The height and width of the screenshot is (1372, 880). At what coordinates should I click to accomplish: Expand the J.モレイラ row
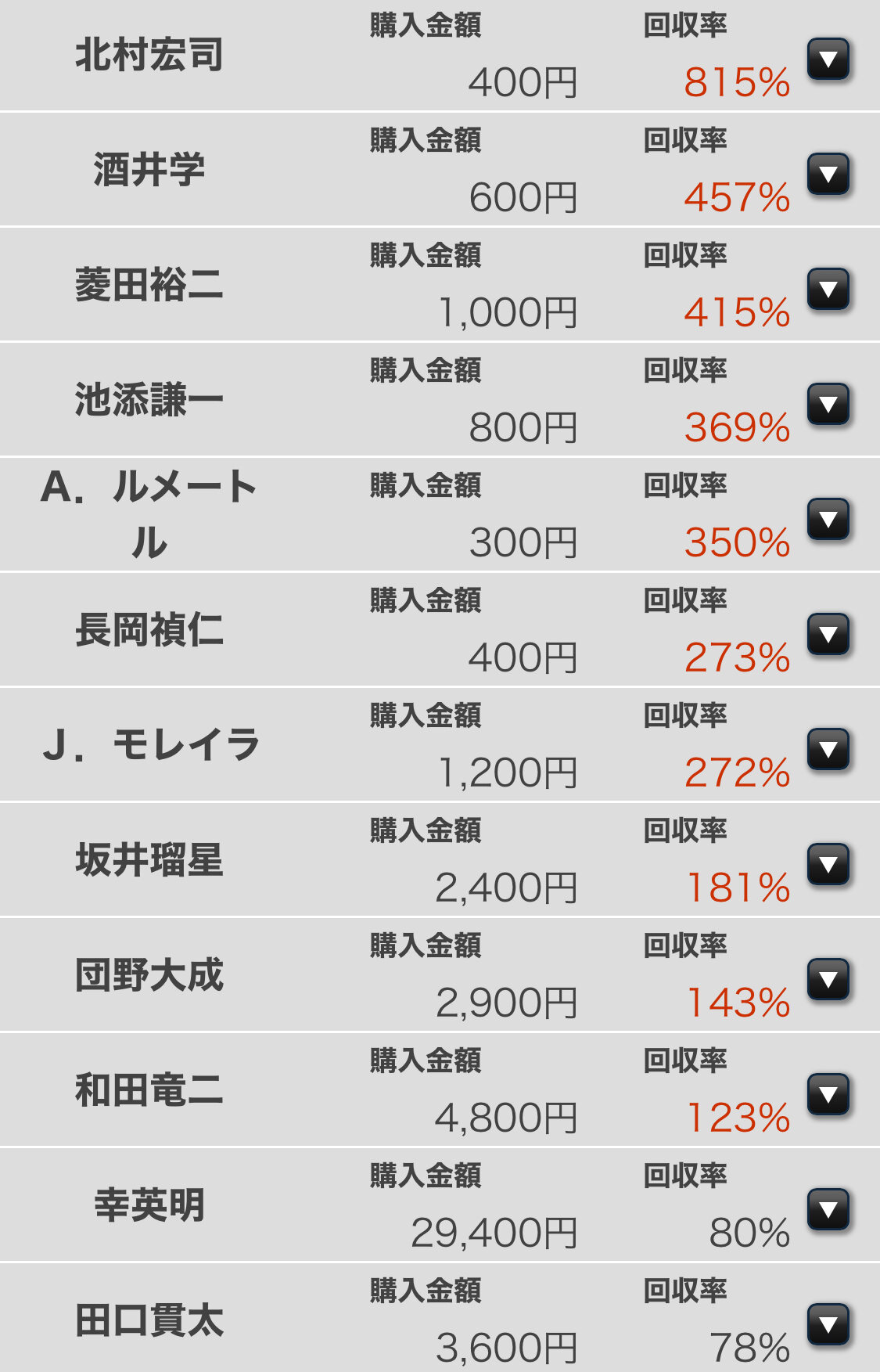pos(828,750)
